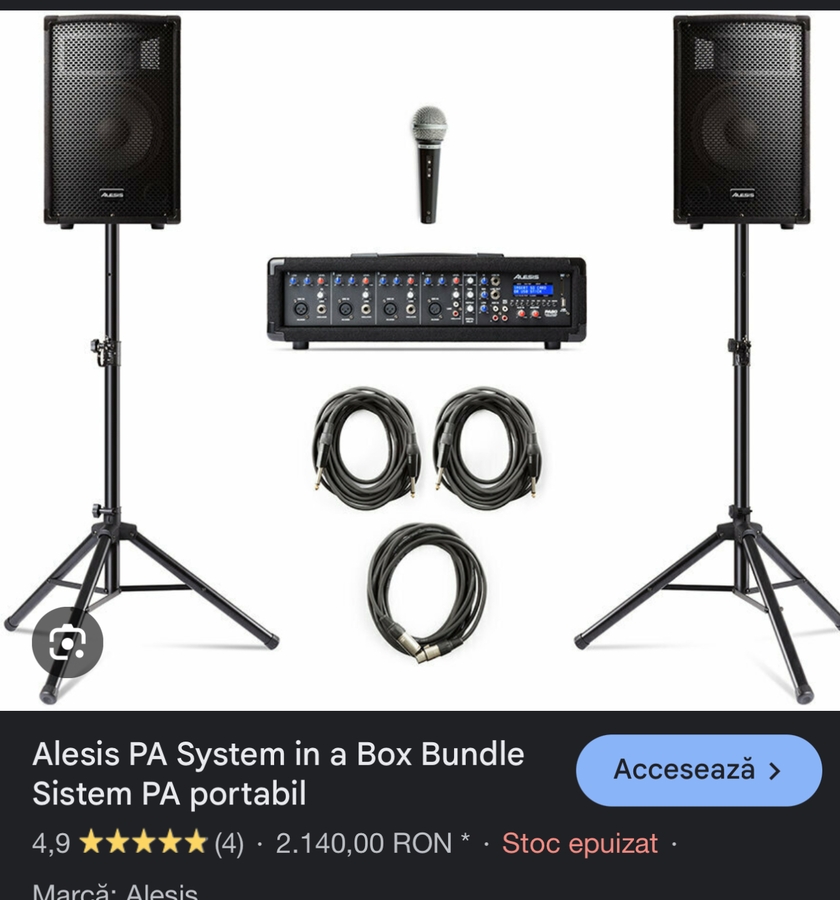Tap the Accesează button
This screenshot has height=900, width=840.
point(698,770)
